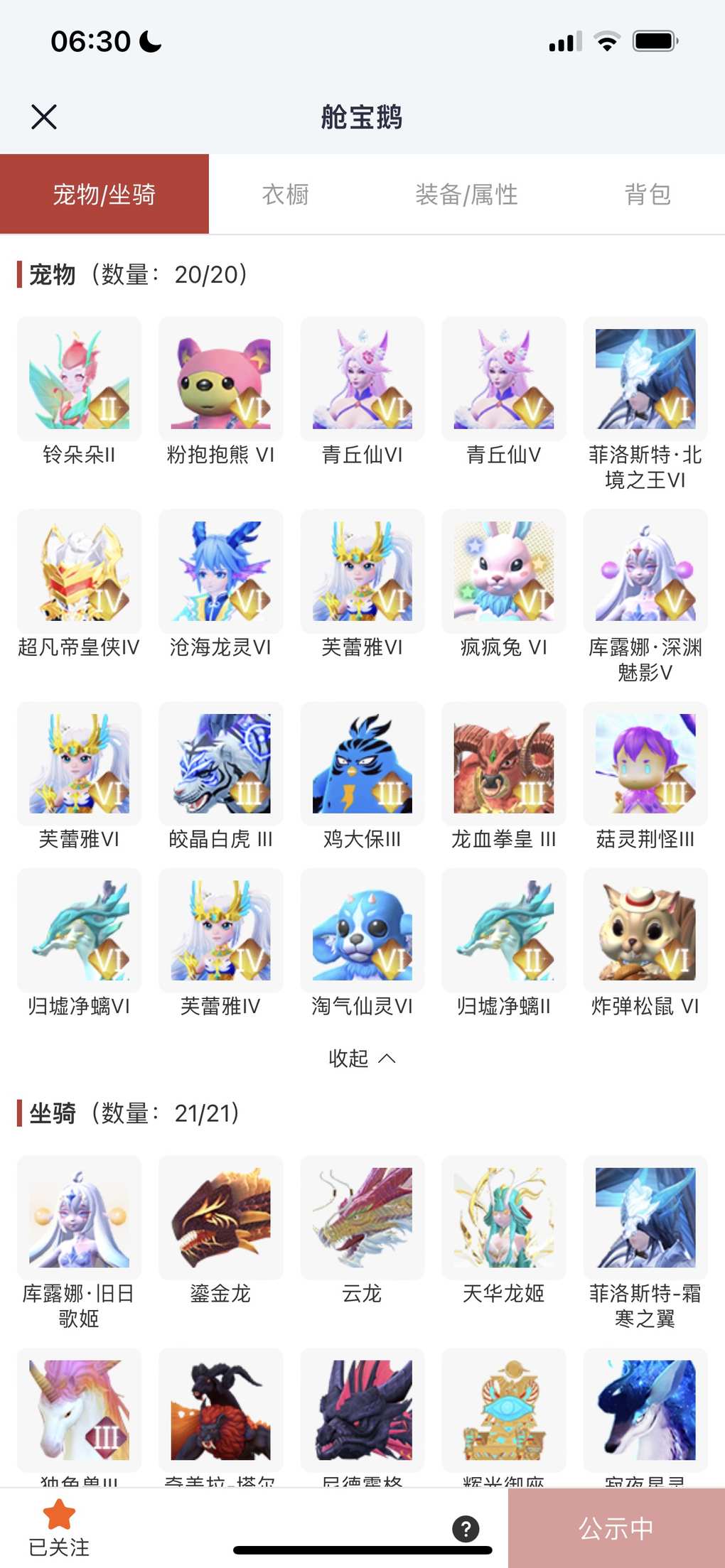Collapse the pet list with 收起

[362, 1059]
